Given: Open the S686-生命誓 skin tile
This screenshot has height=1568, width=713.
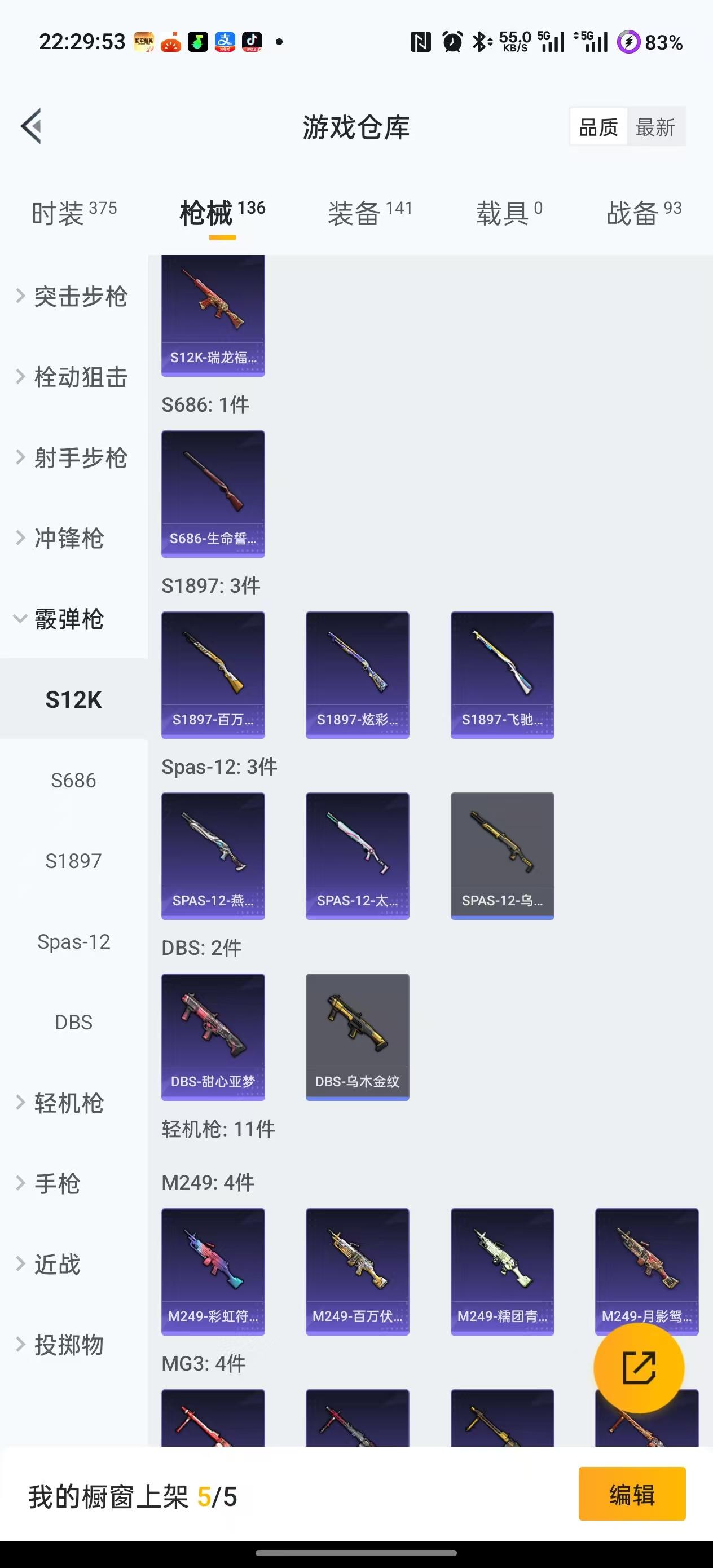Looking at the screenshot, I should (x=213, y=494).
